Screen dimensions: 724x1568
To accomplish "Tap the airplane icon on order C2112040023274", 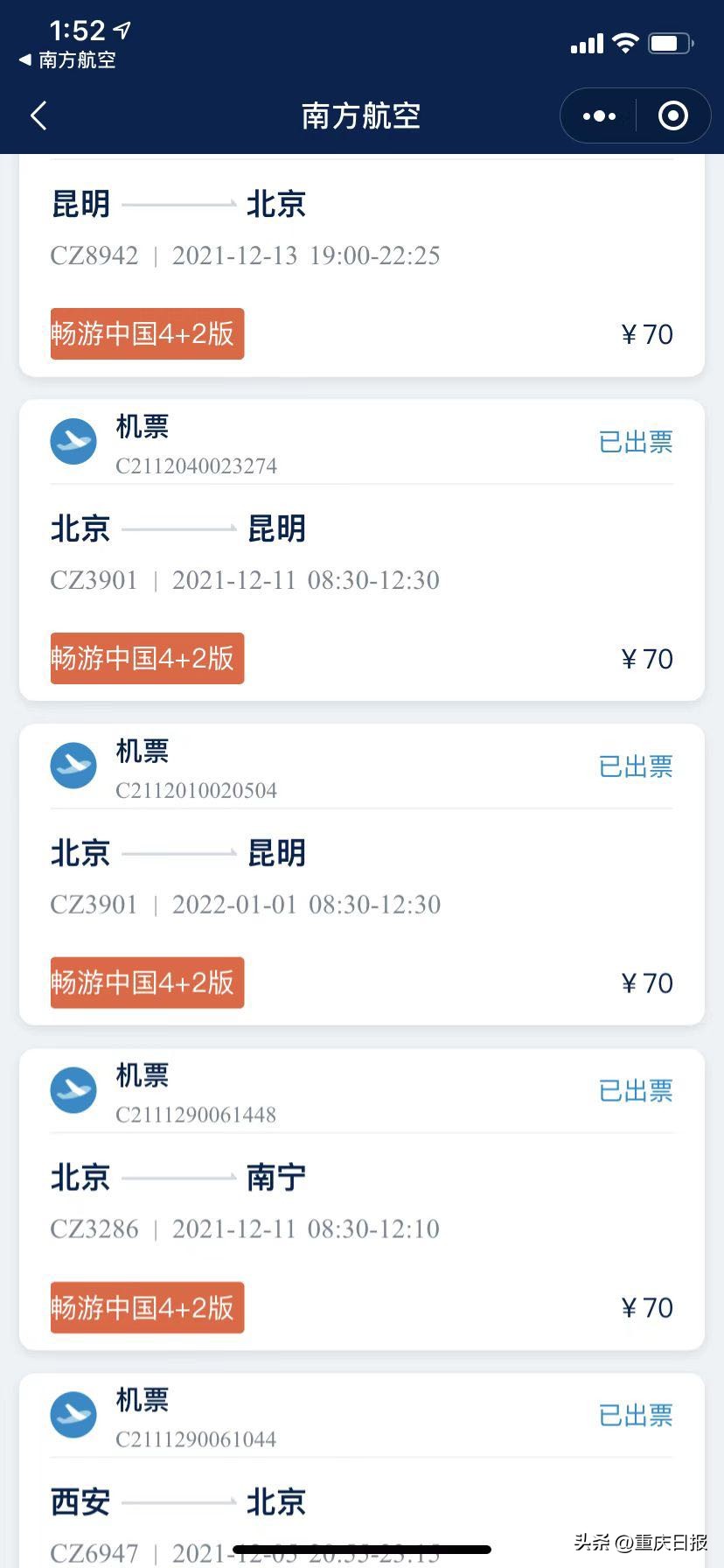I will 73,442.
